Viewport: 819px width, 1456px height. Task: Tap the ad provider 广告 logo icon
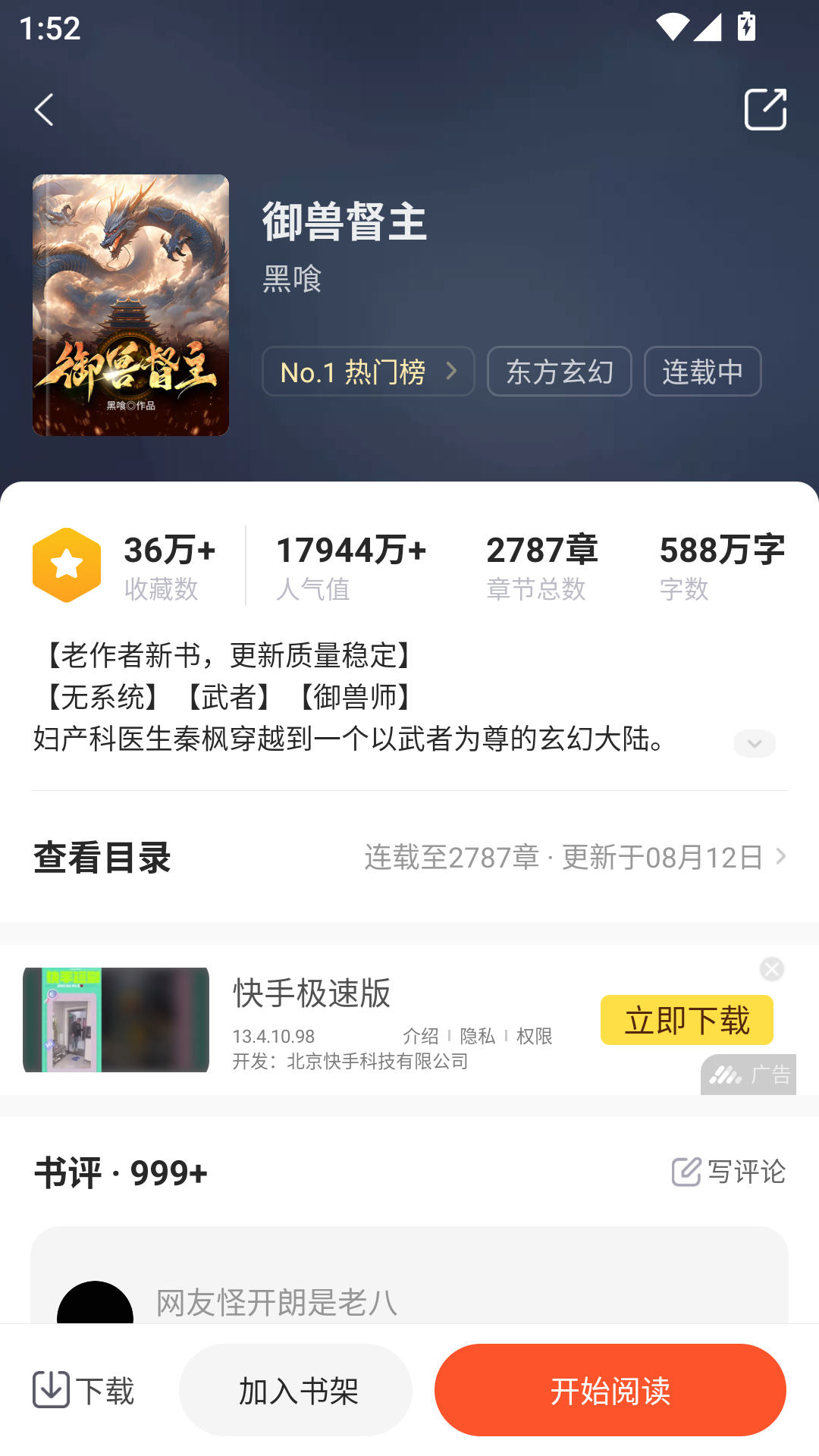click(x=728, y=1075)
